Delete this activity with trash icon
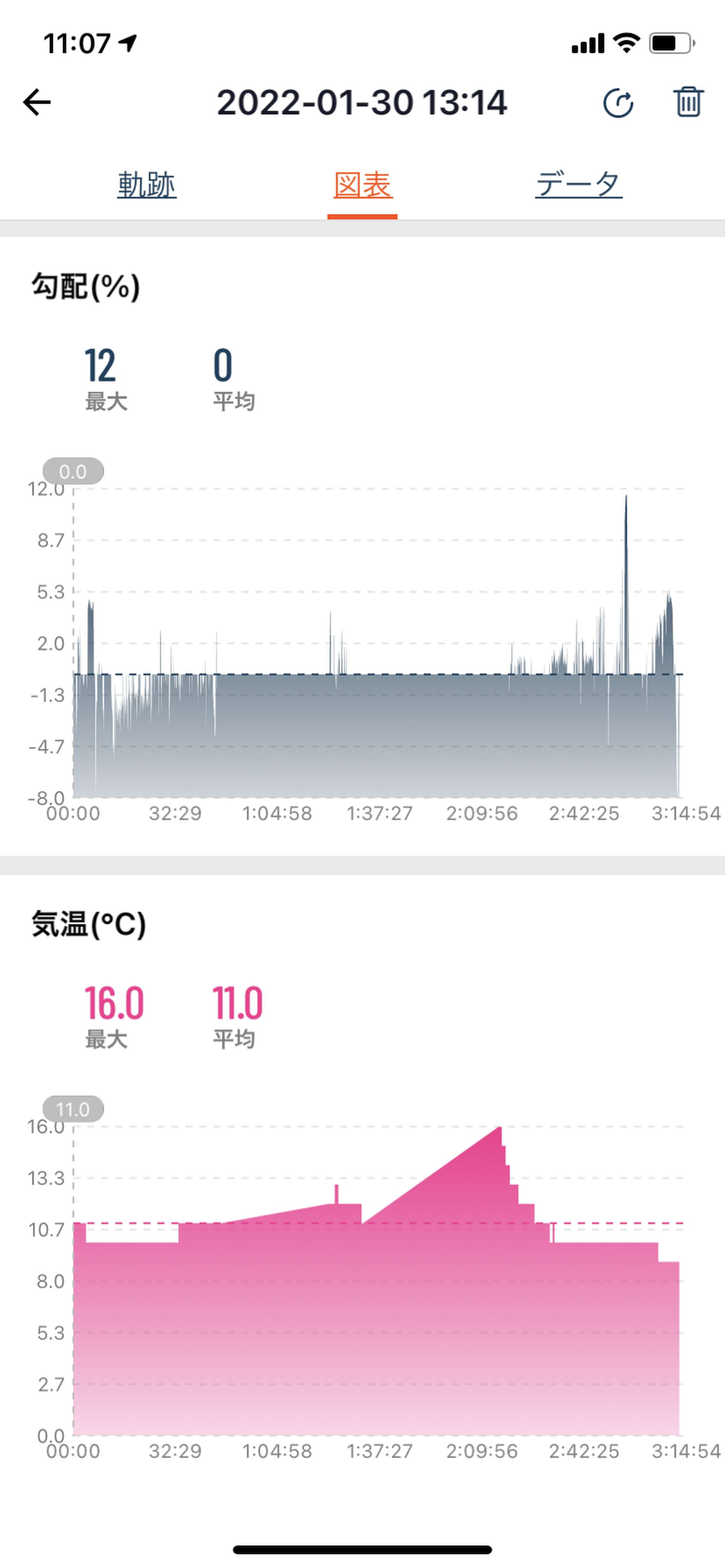The width and height of the screenshot is (725, 1568). click(688, 101)
